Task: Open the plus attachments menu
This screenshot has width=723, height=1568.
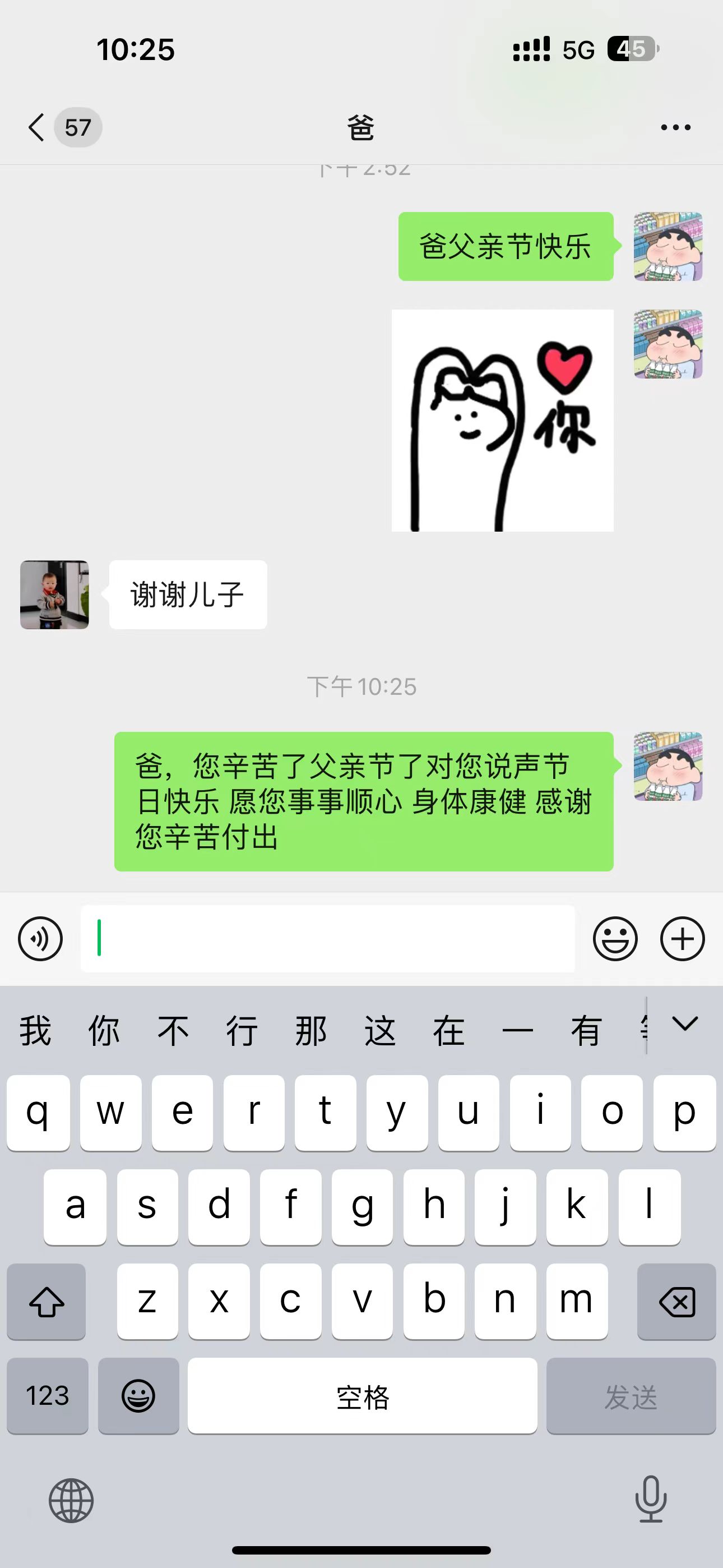Action: (x=682, y=939)
